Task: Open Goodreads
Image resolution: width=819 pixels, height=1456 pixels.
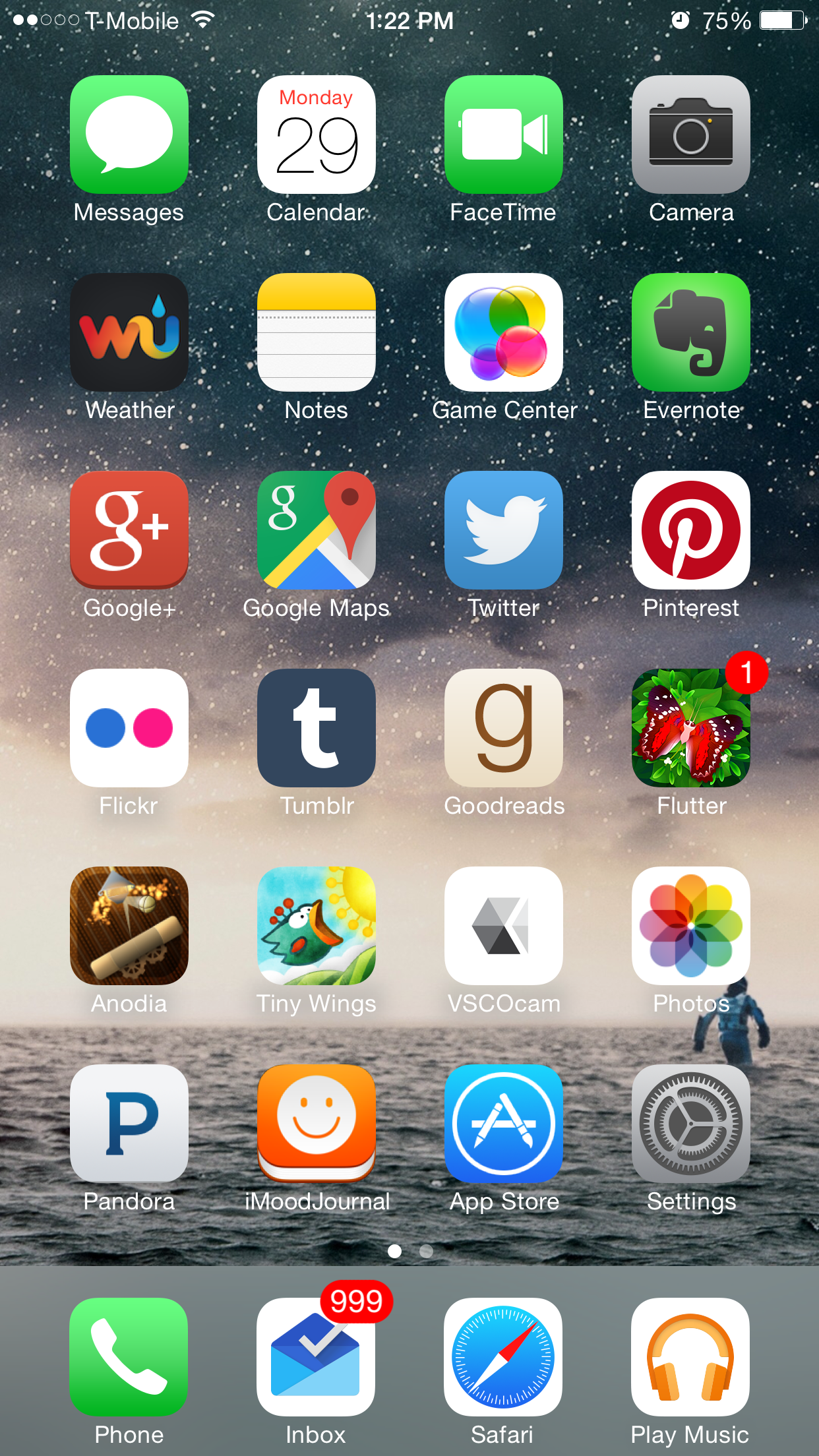Action: click(x=504, y=728)
